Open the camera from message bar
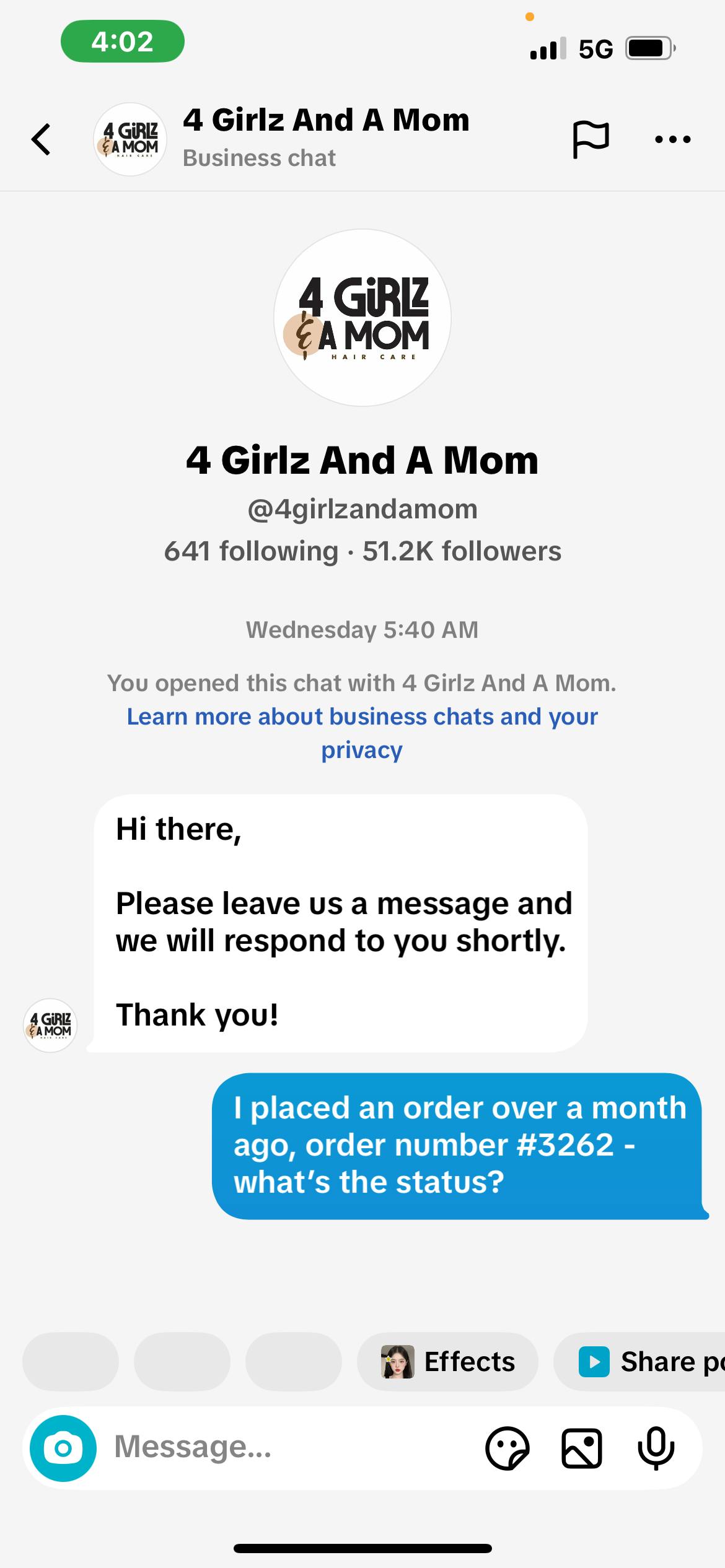The height and width of the screenshot is (1568, 725). coord(63,1448)
